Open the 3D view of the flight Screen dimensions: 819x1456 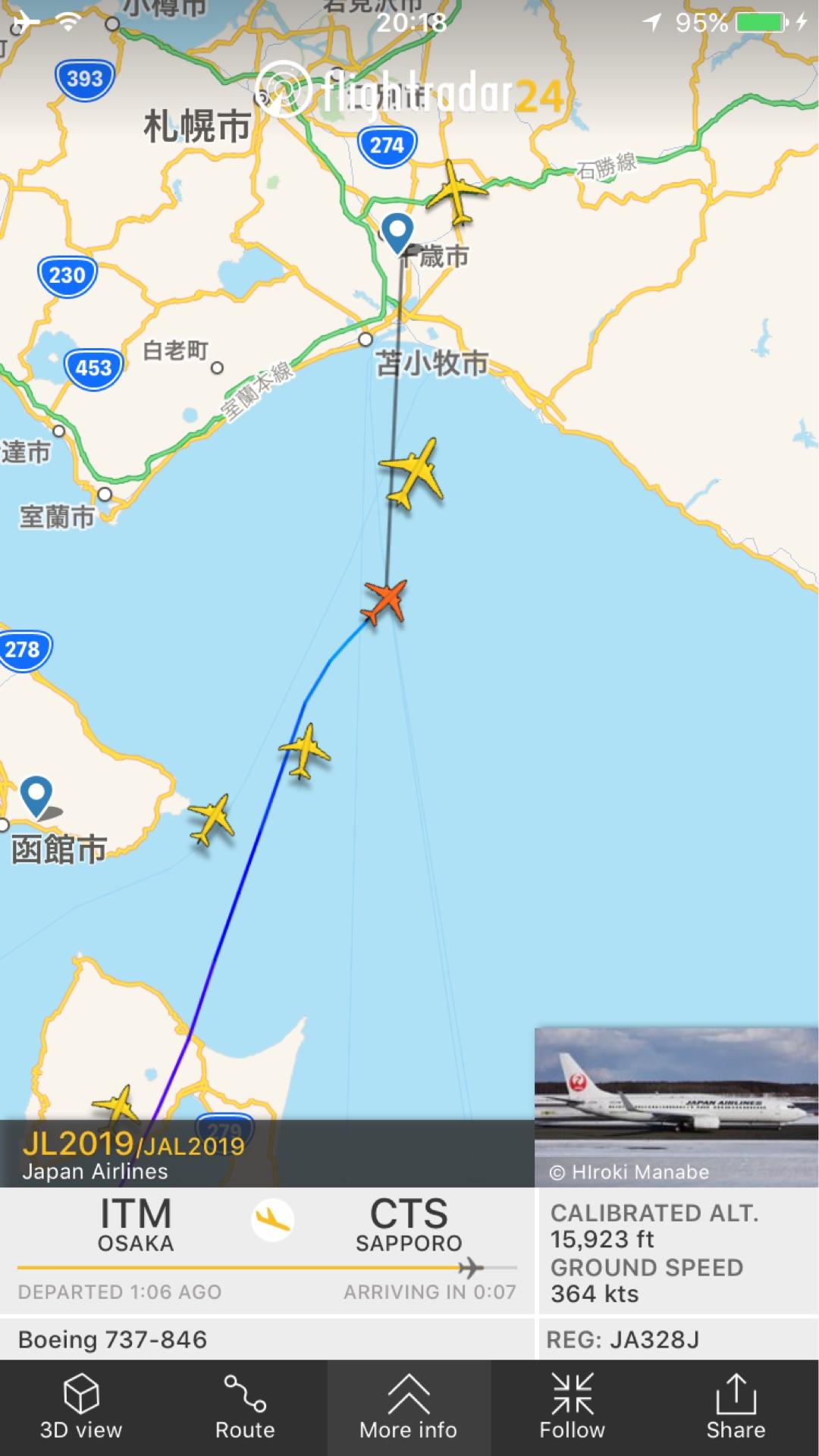(80, 1407)
